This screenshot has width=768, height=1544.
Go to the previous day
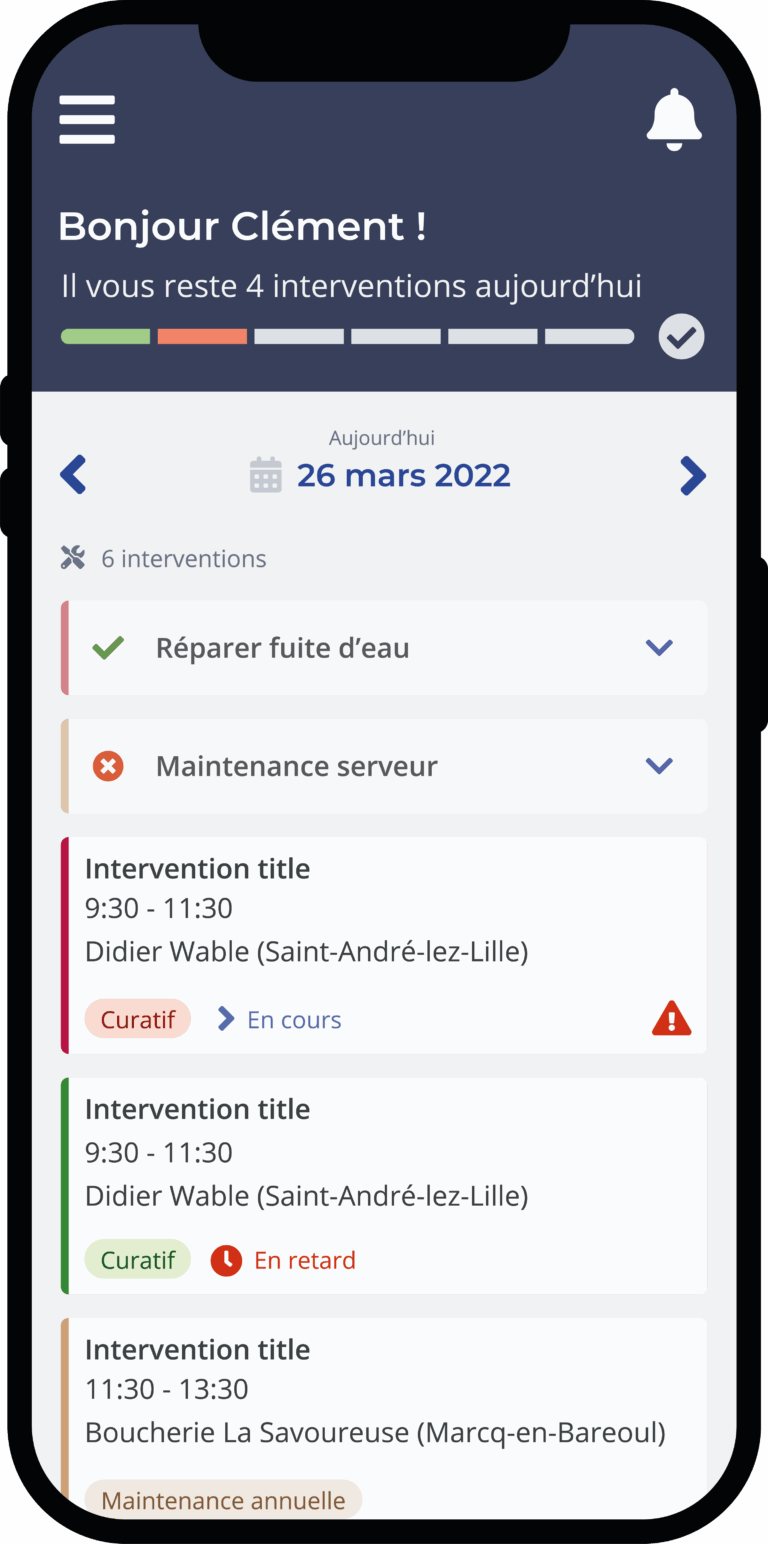pos(73,475)
